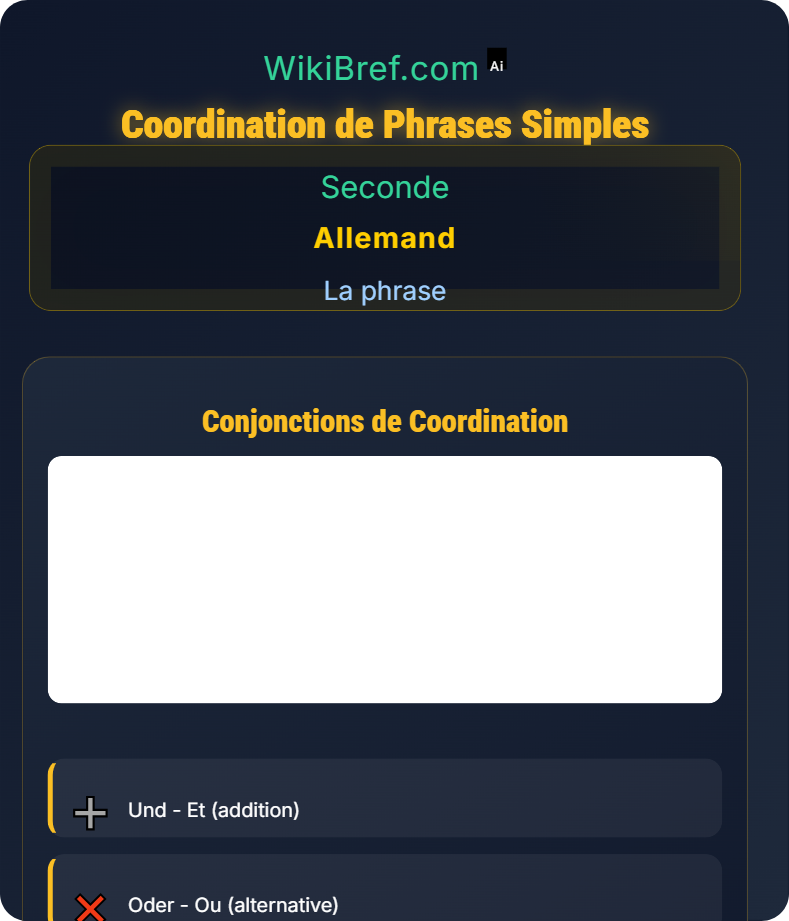Activate the La phrase chapter entry
Image resolution: width=789 pixels, height=921 pixels.
tap(384, 290)
